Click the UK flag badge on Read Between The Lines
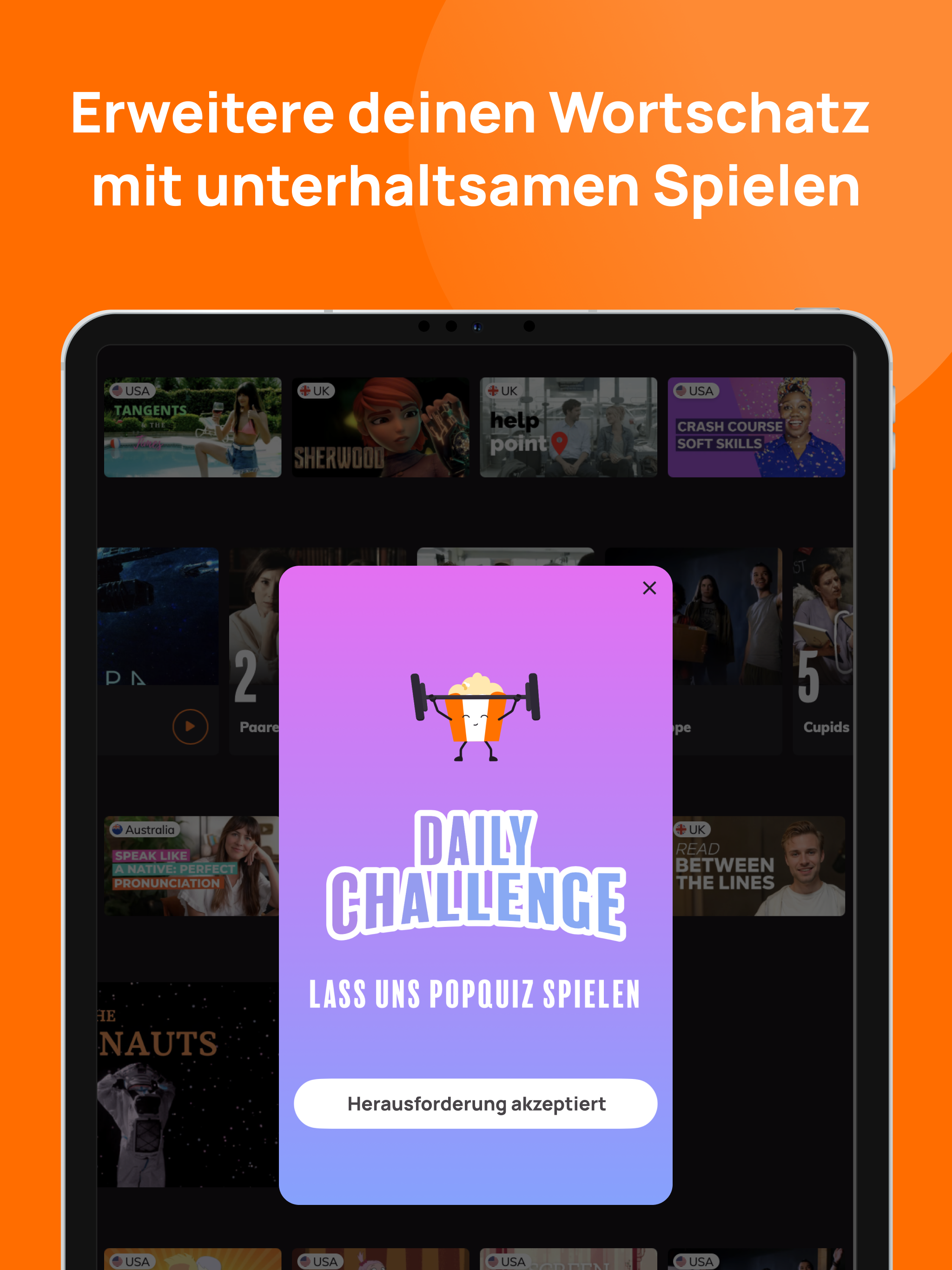 (693, 829)
